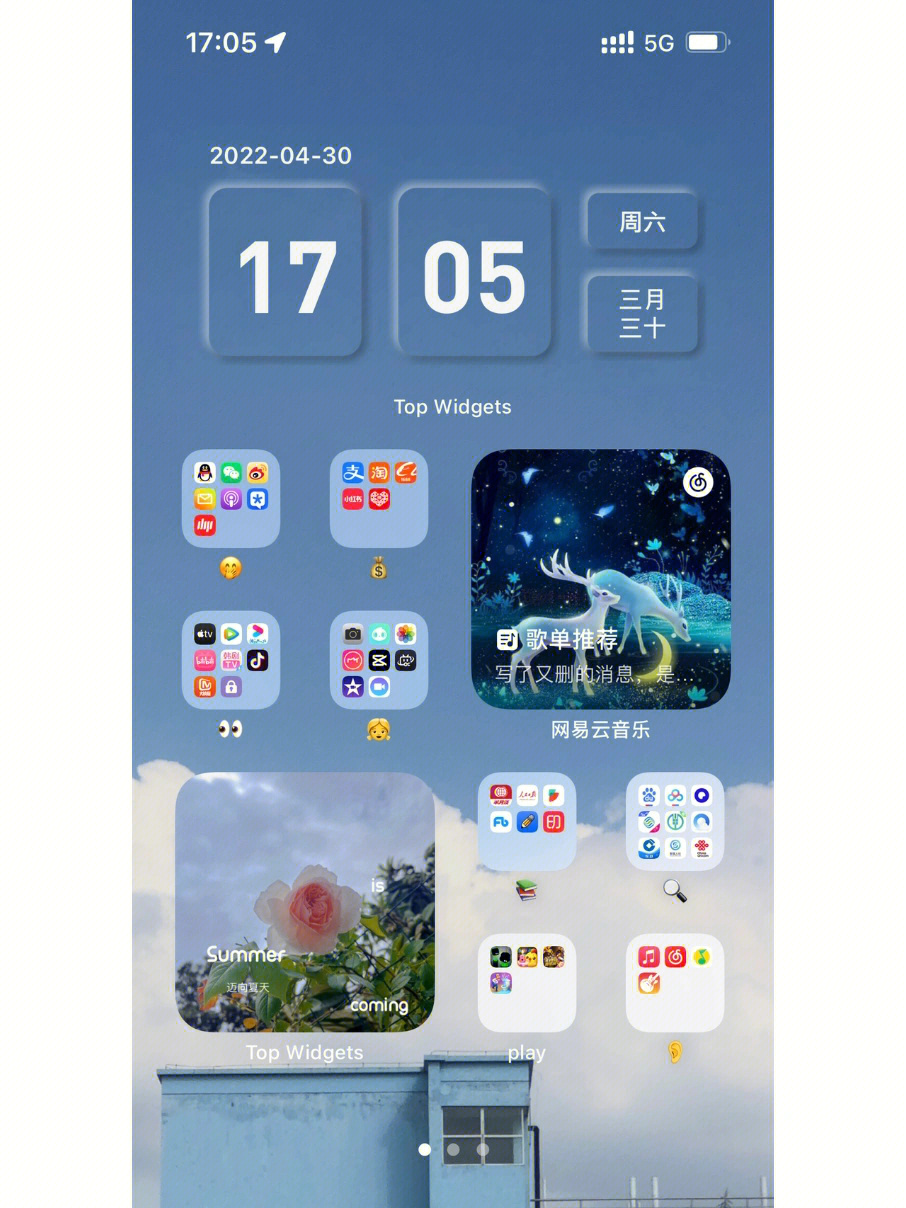Open the ear emoji music folder

[675, 982]
